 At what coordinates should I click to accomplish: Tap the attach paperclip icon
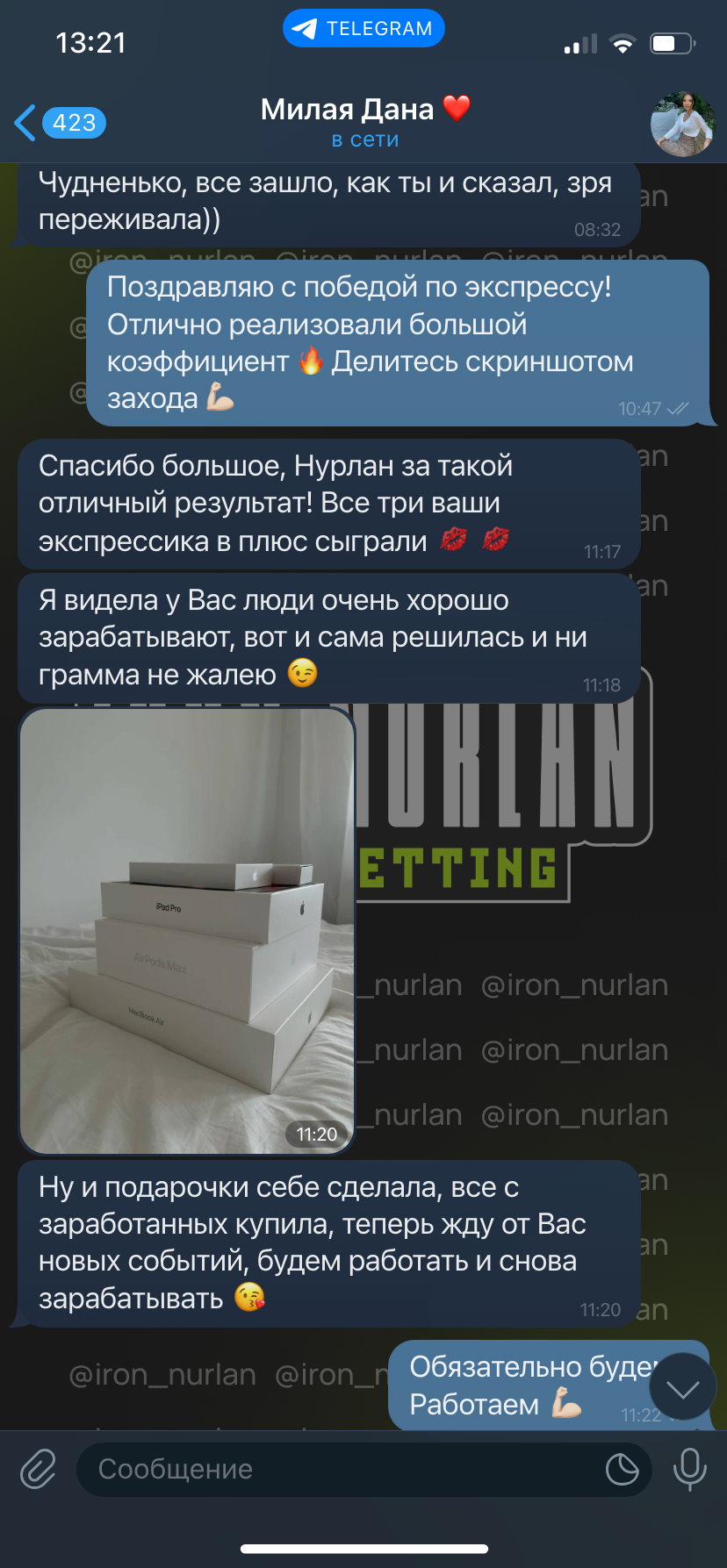tap(39, 1469)
